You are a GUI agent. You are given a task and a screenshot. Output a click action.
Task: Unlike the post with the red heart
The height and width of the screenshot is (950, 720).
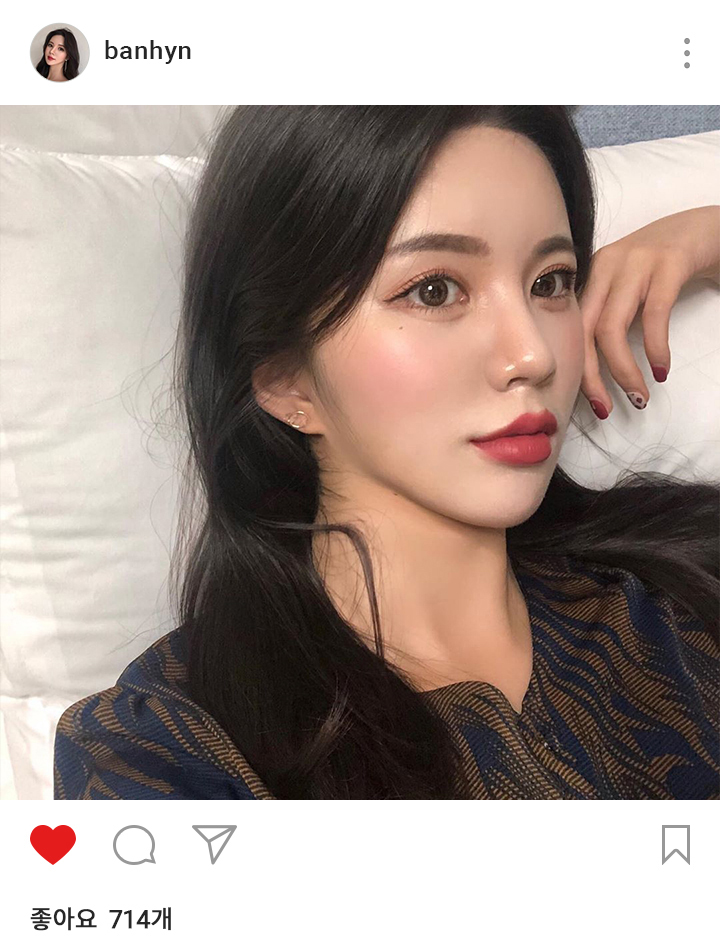[53, 845]
